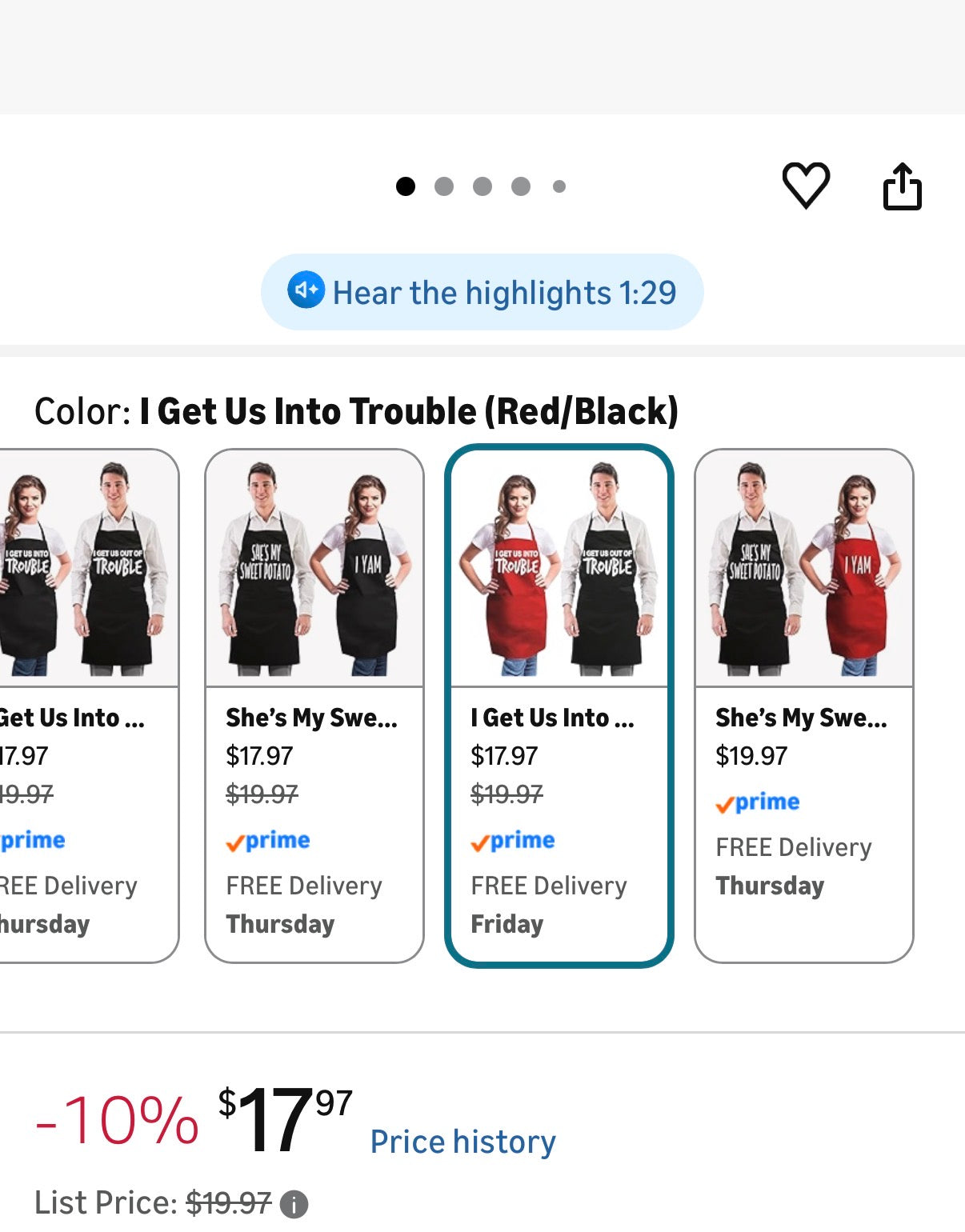Open Price history
Image resolution: width=965 pixels, height=1232 pixels.
click(462, 1142)
